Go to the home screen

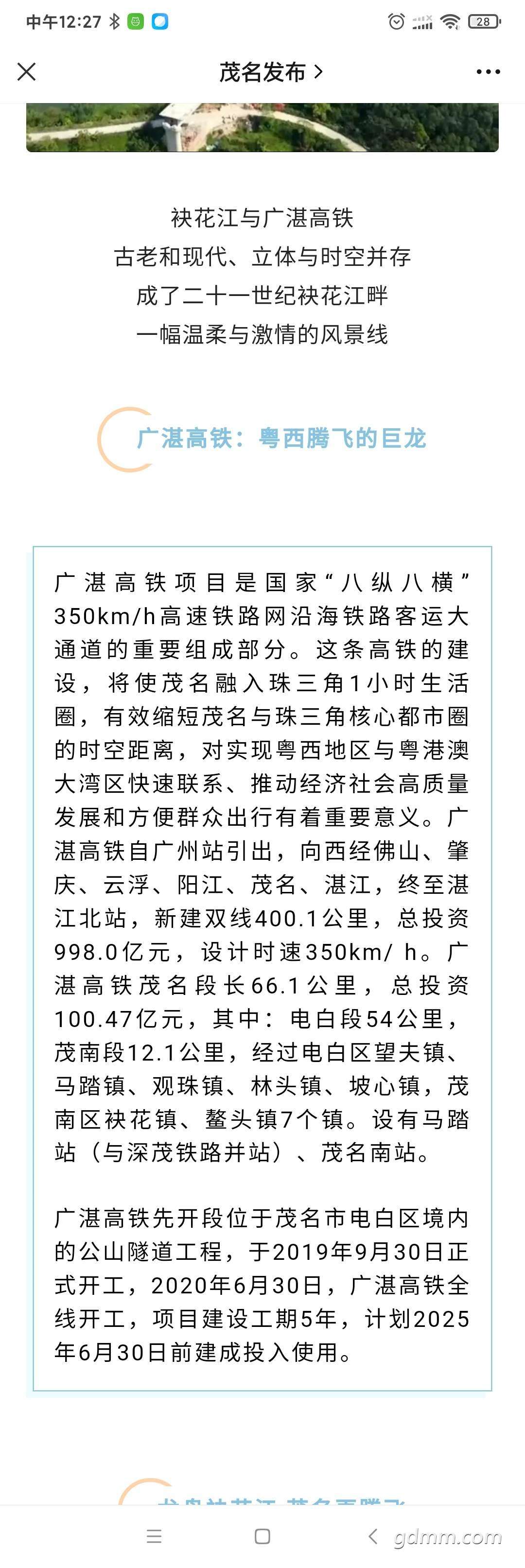pos(262,1536)
